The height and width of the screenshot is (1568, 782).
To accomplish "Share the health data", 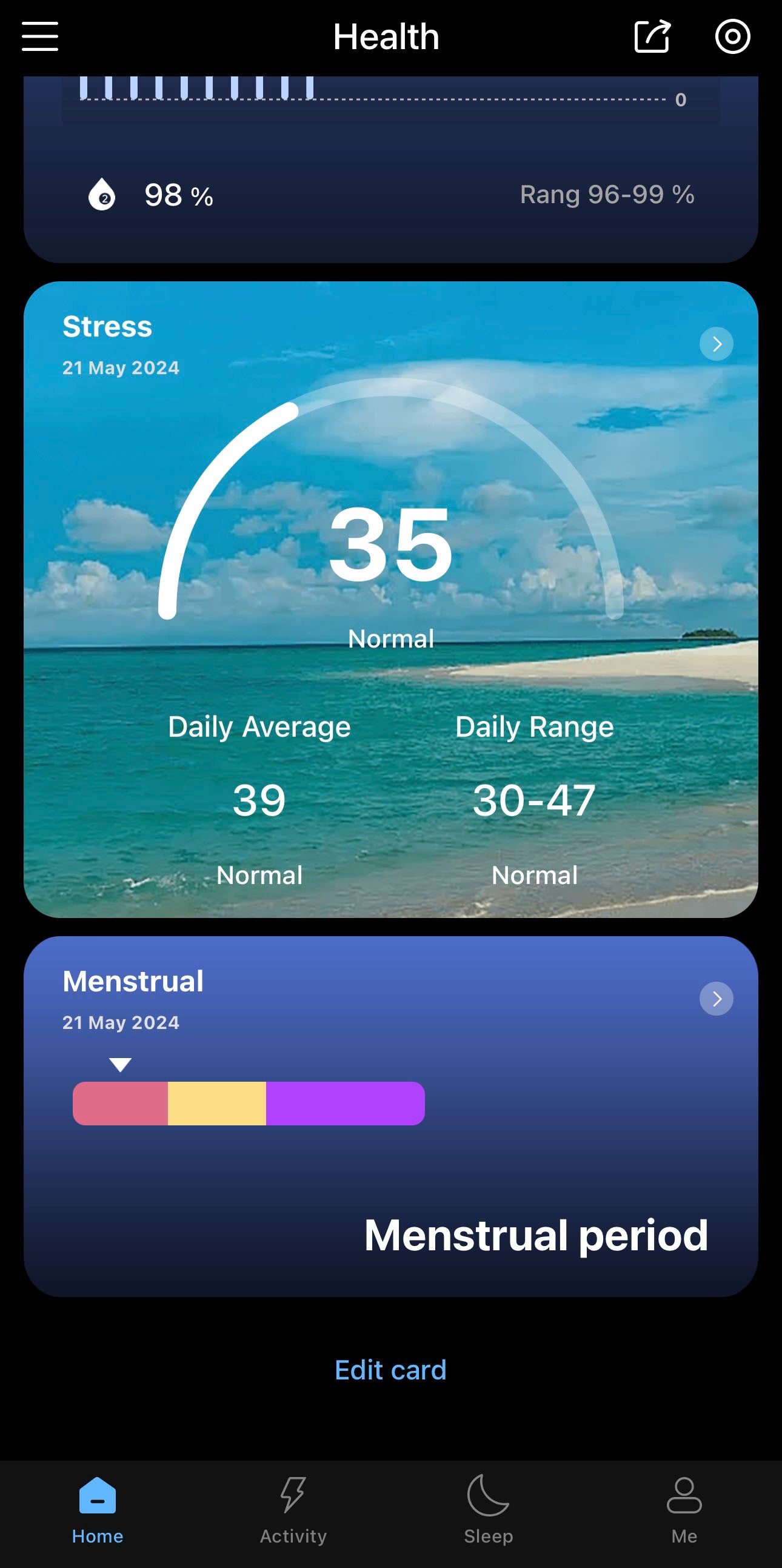I will click(652, 36).
